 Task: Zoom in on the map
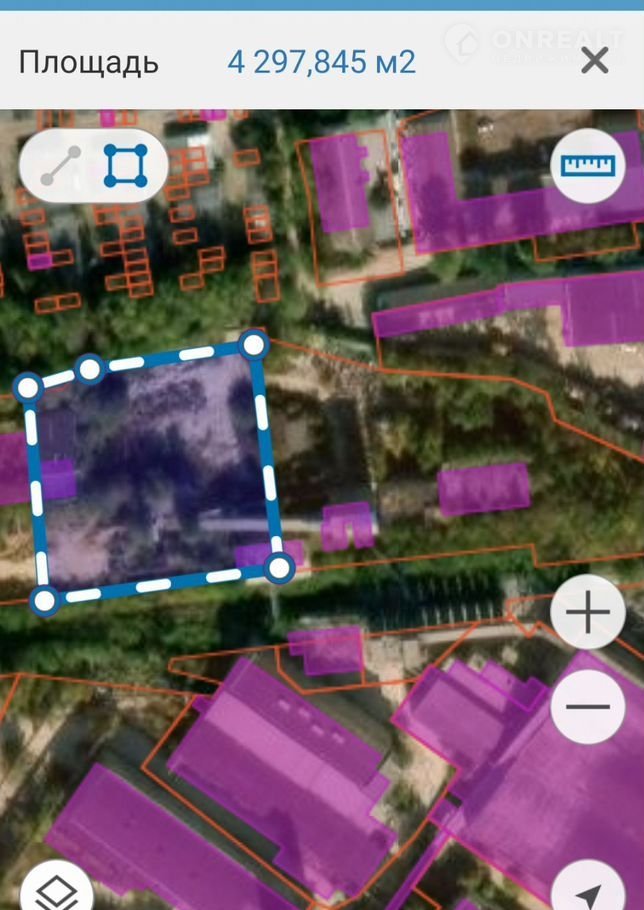click(x=588, y=611)
